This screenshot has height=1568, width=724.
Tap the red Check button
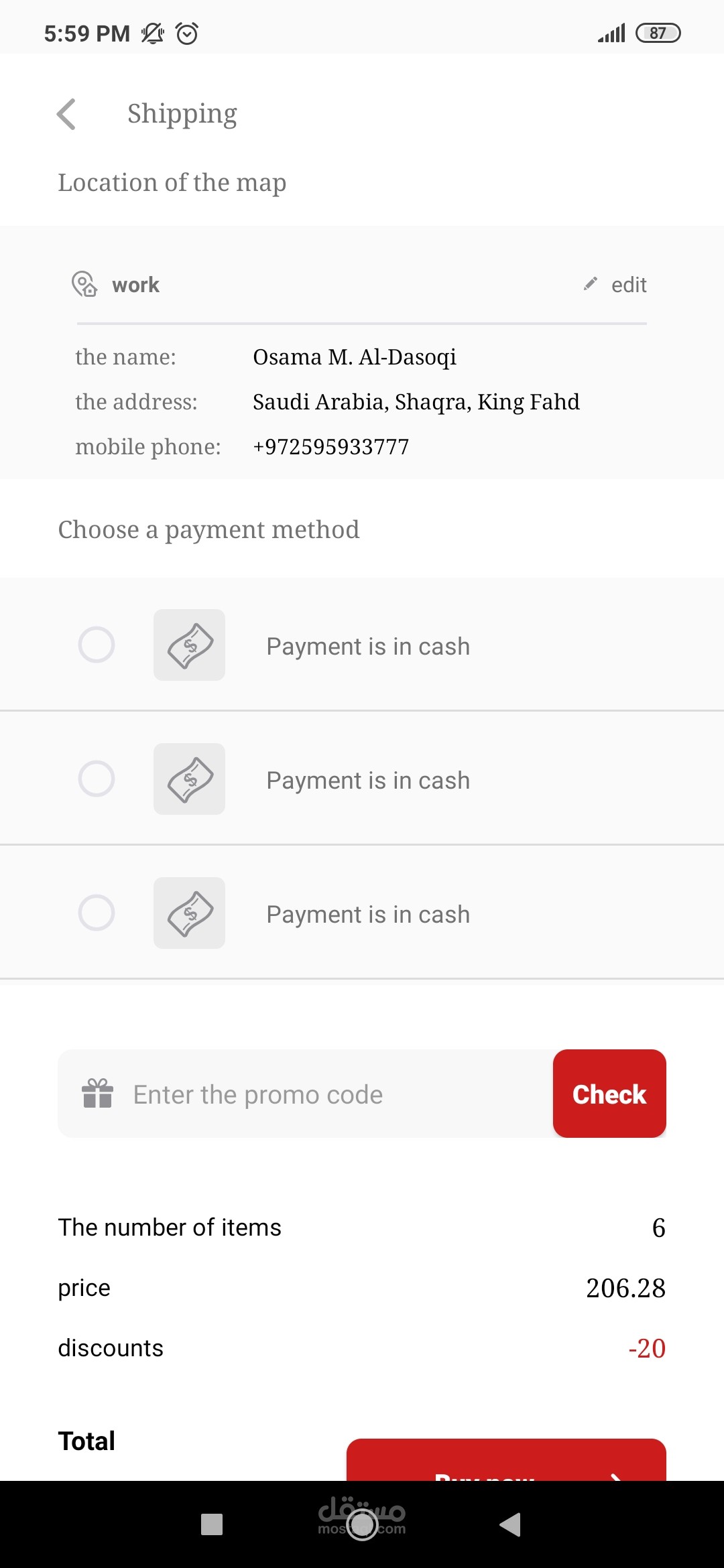click(609, 1094)
